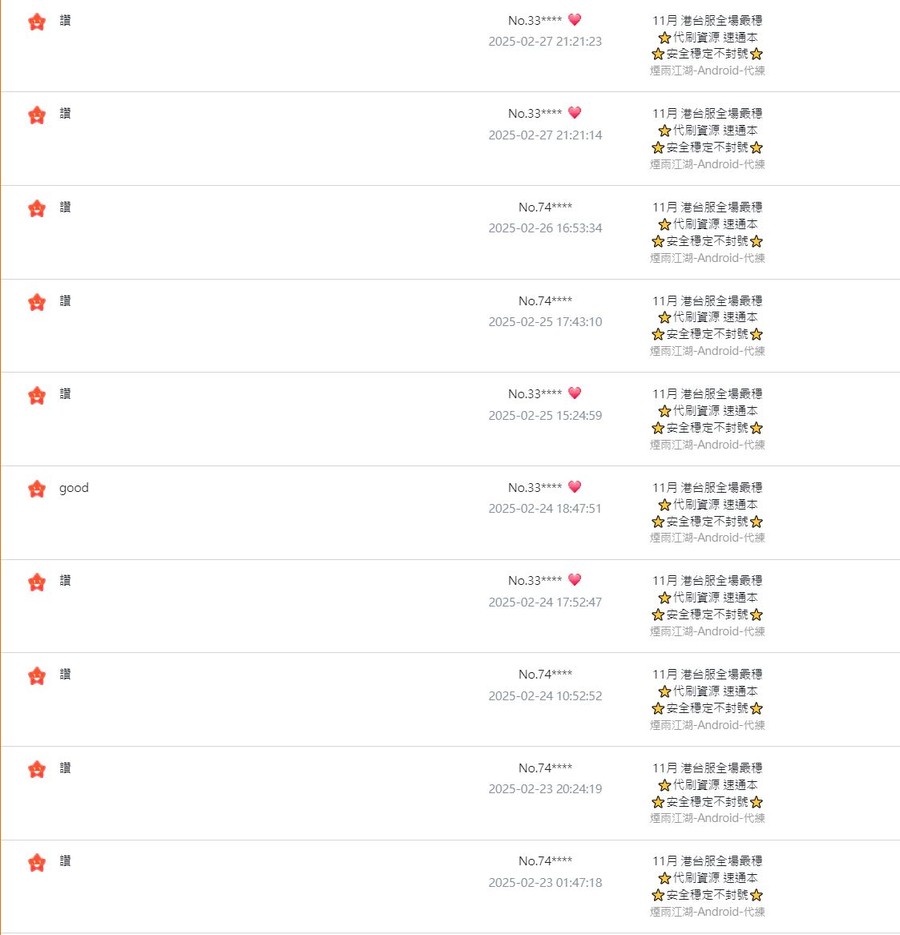Open product link in 2025-02-24 10:52:52 review
900x935 pixels.
tap(707, 692)
